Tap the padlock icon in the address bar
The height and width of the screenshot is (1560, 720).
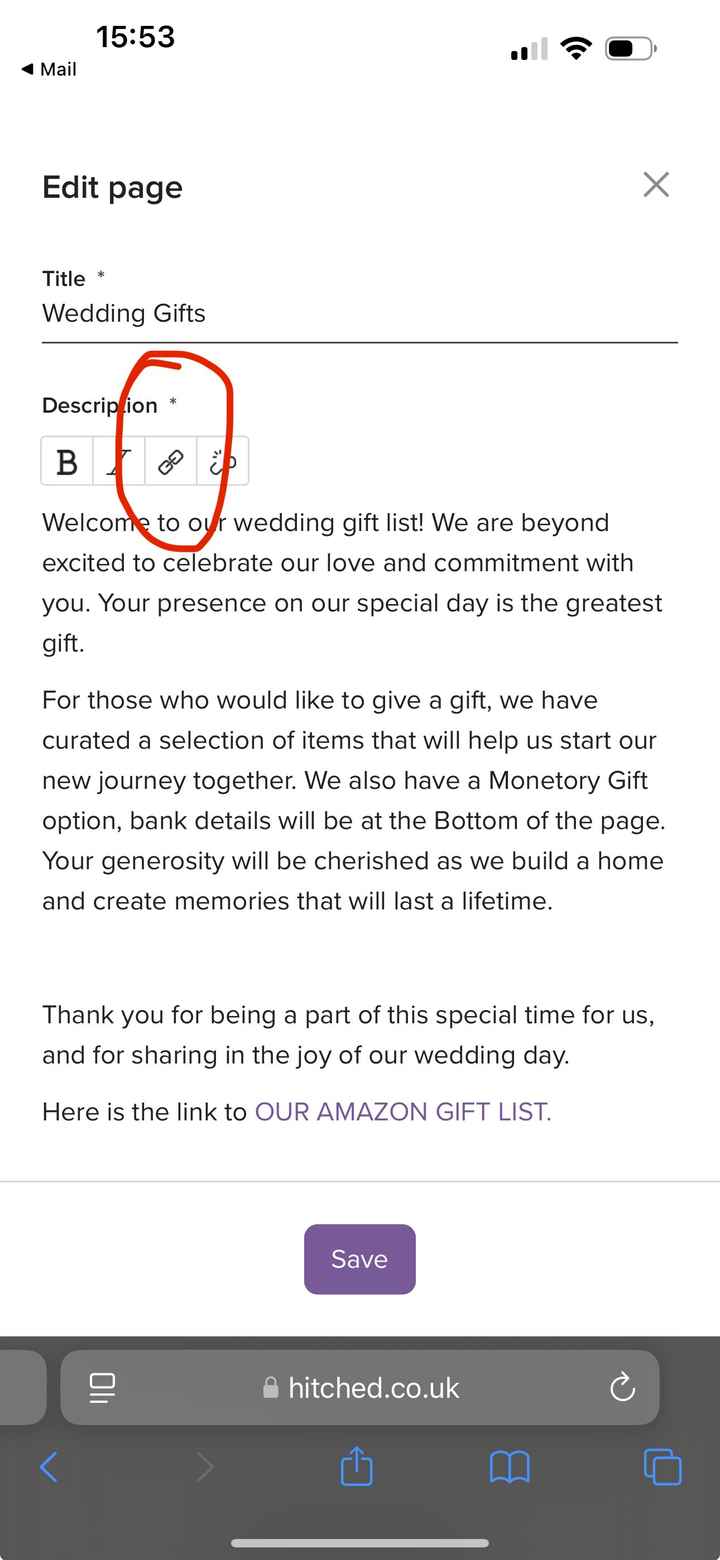[x=269, y=1387]
